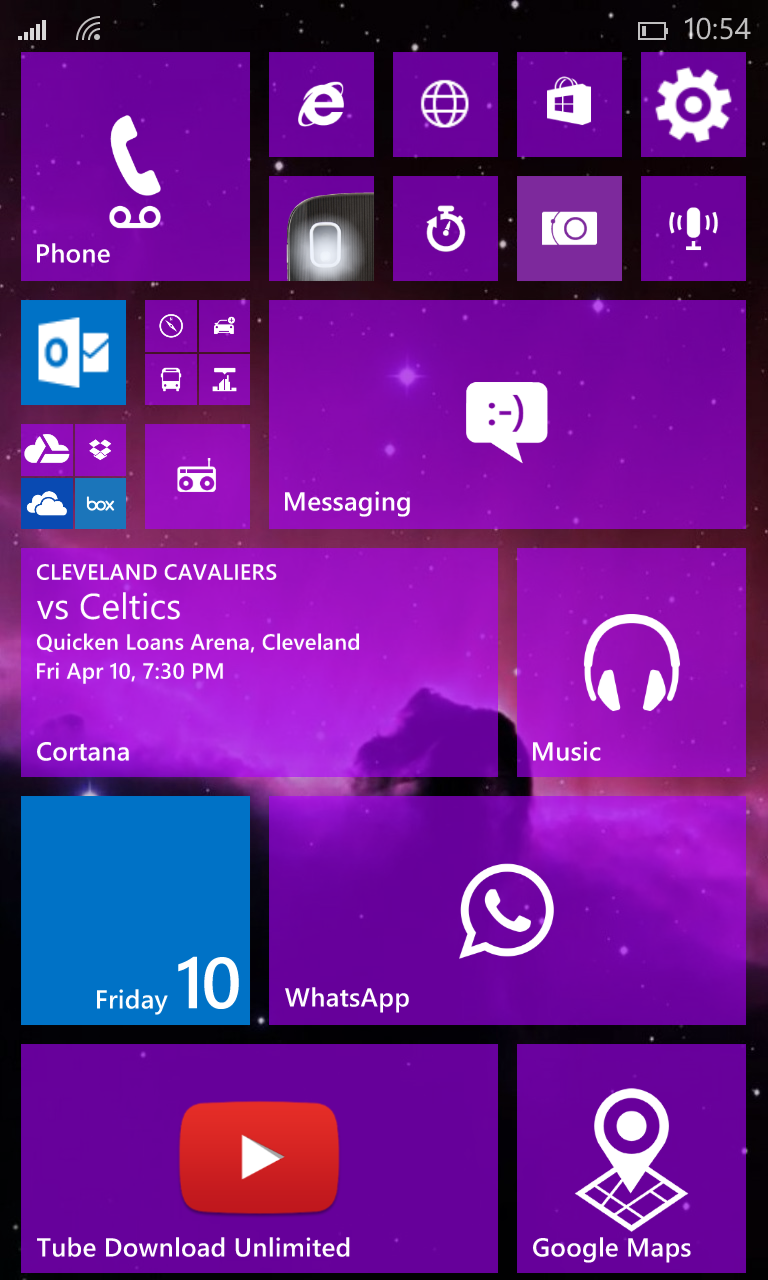Open the microphone podcast tile
Viewport: 768px width, 1280px height.
(x=693, y=228)
